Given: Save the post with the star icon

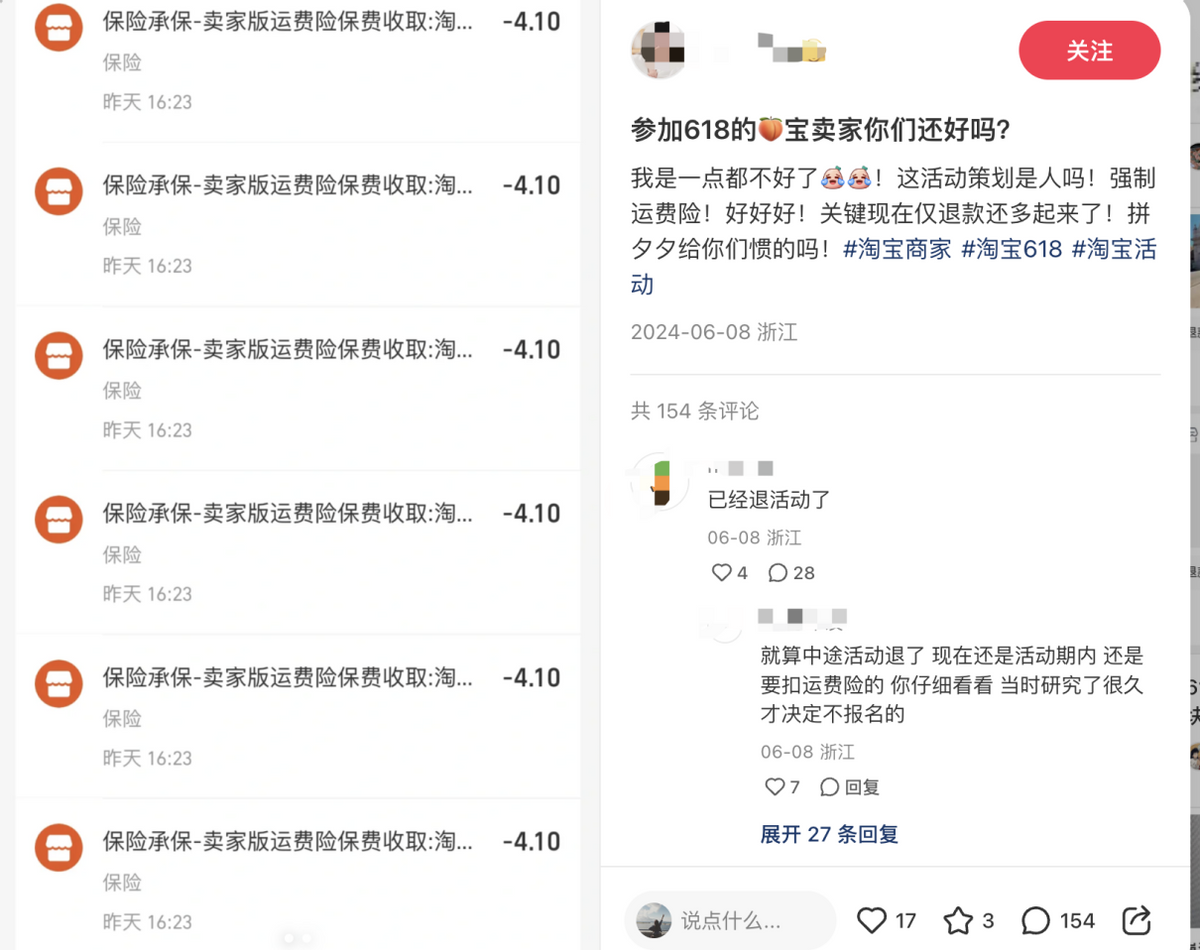Looking at the screenshot, I should [958, 920].
